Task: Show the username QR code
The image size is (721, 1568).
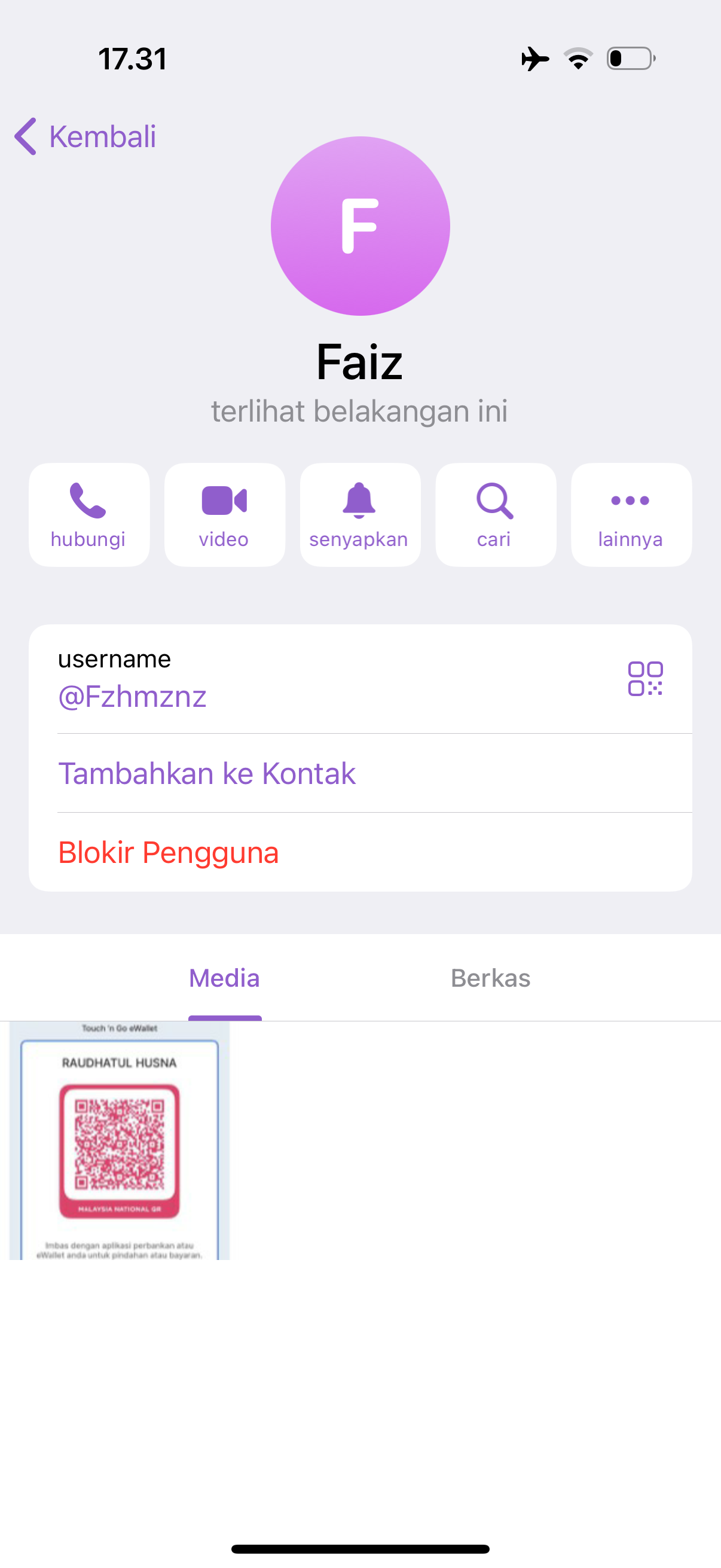Action: (x=645, y=678)
